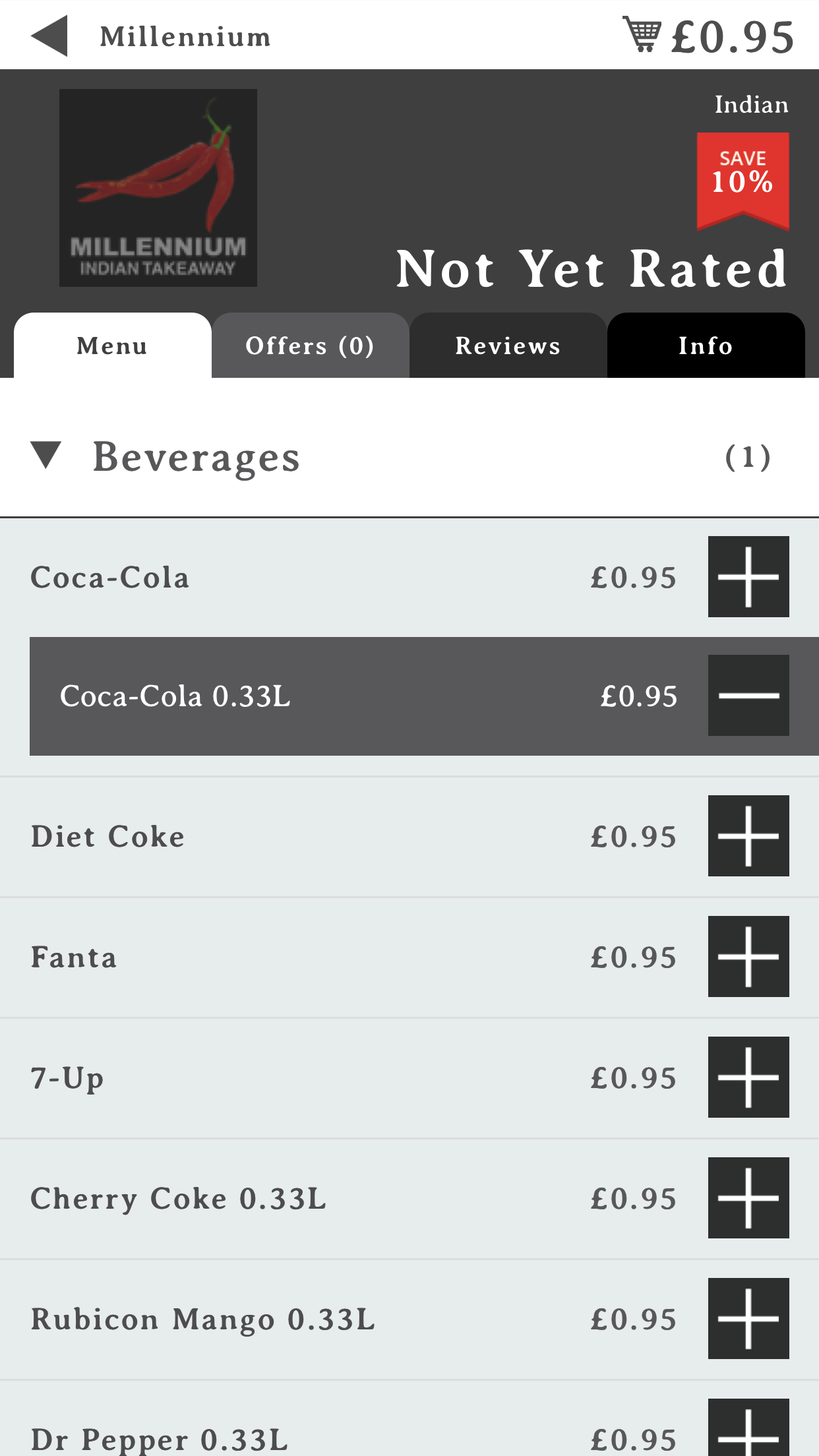The image size is (819, 1456).
Task: Select the Menu tab
Action: point(113,346)
